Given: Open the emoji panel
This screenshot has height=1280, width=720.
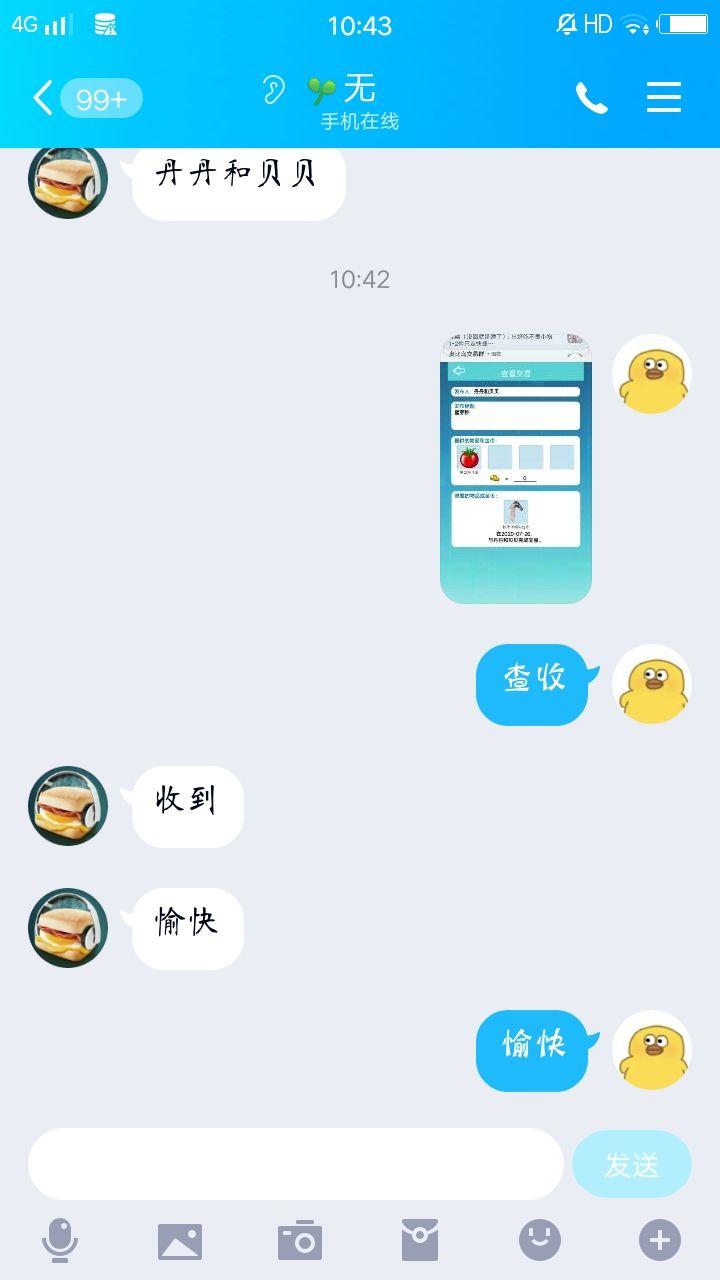Looking at the screenshot, I should click(540, 1241).
